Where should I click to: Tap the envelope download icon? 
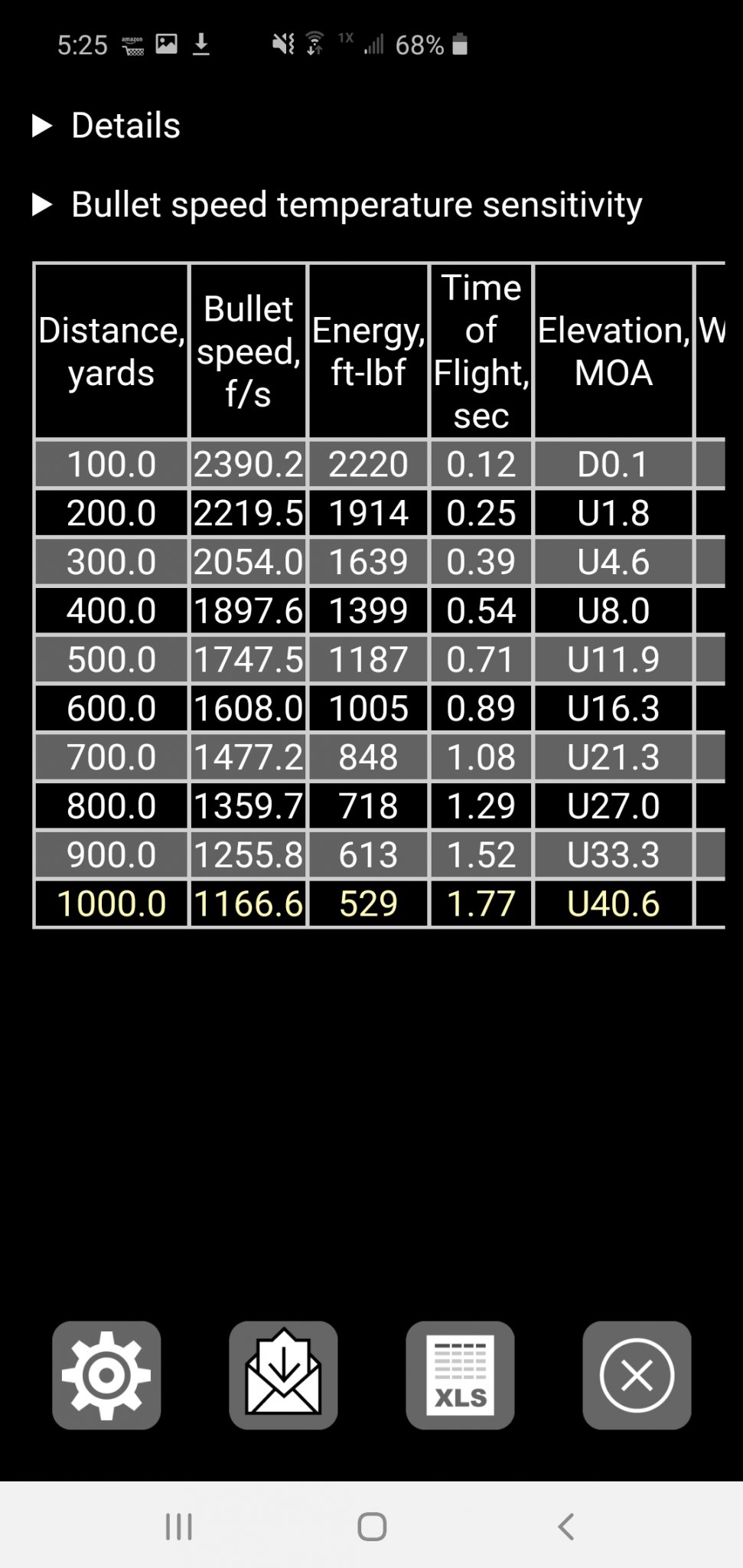(x=283, y=1375)
